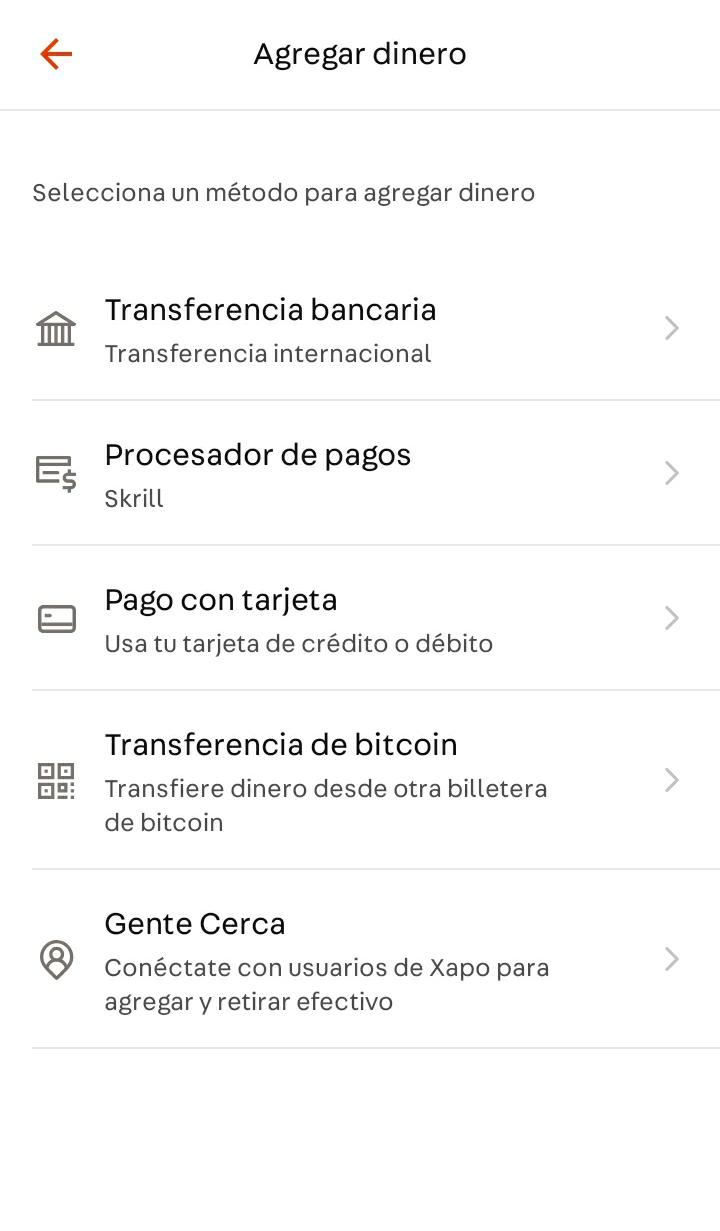Open Transferencia de bitcoin
720x1231 pixels.
click(360, 780)
